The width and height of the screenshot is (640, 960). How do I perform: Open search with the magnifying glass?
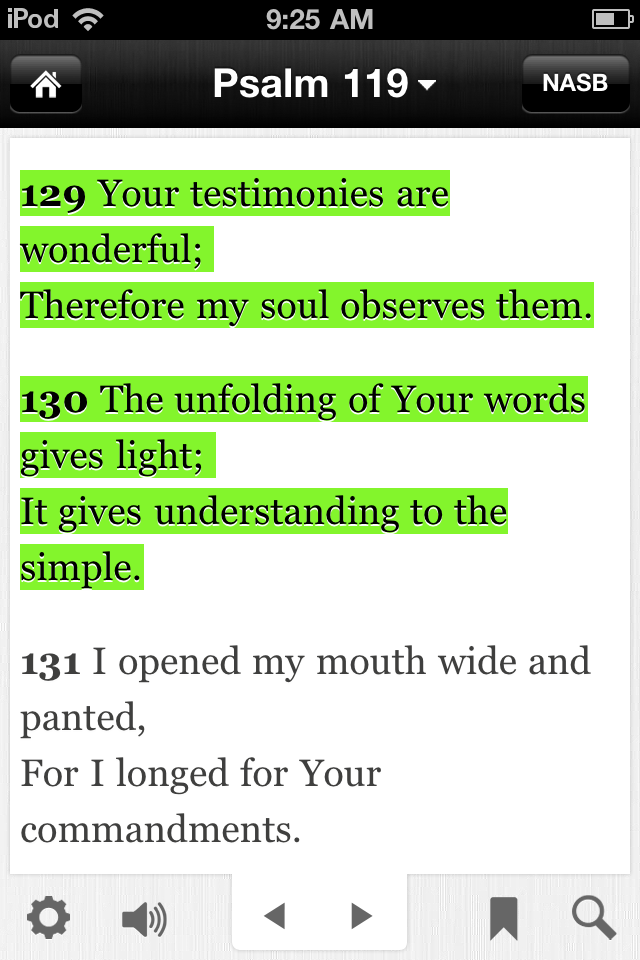tap(593, 916)
